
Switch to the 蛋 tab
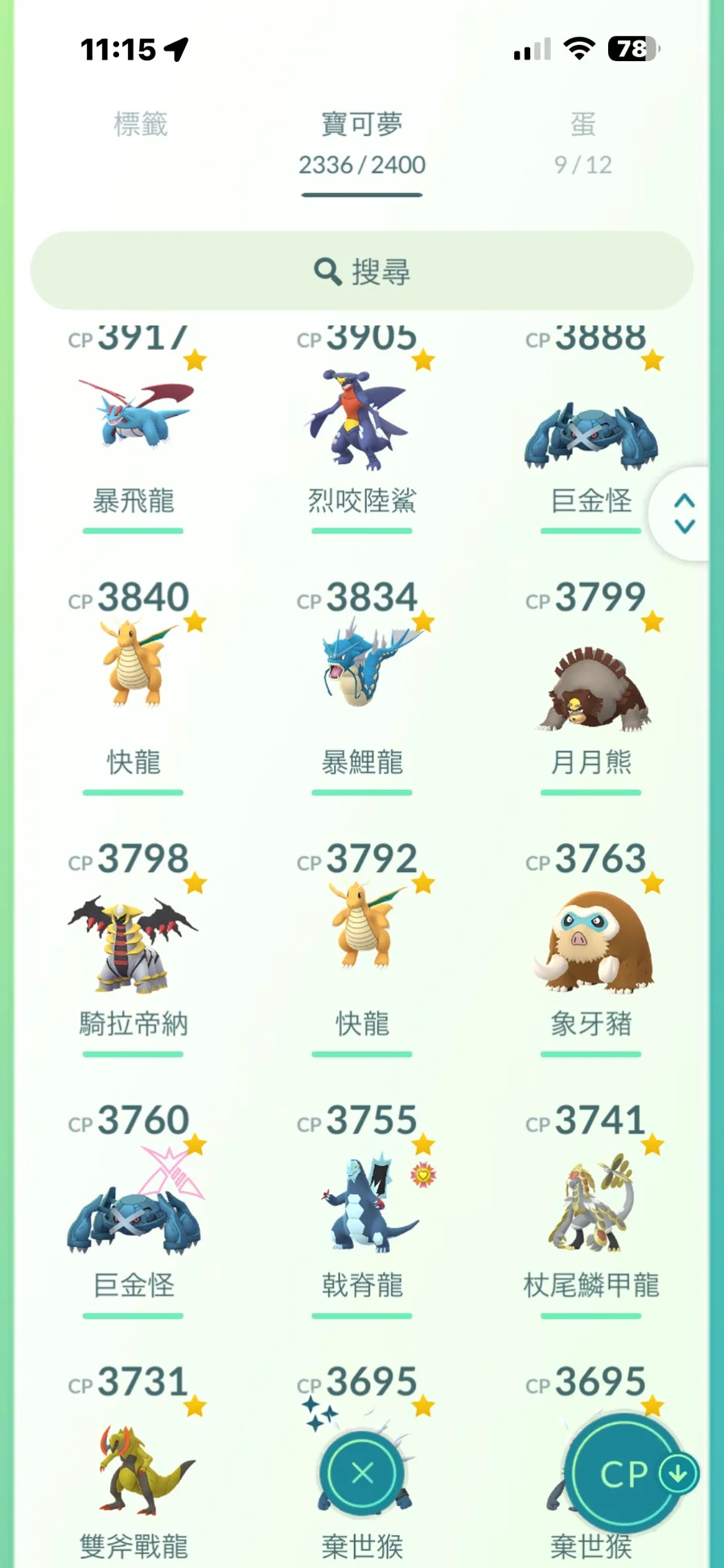coord(582,142)
